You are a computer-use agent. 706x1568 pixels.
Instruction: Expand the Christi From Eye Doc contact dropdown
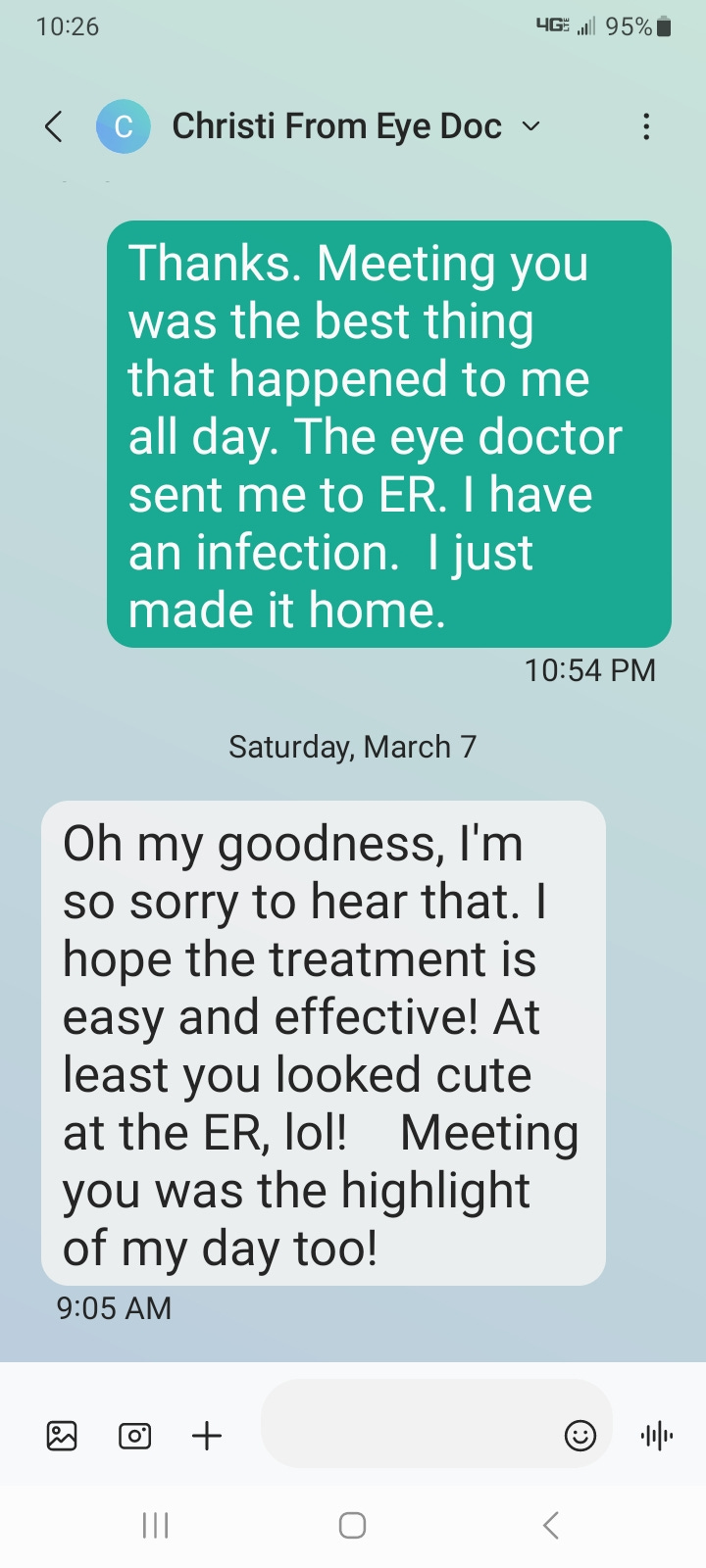(530, 126)
